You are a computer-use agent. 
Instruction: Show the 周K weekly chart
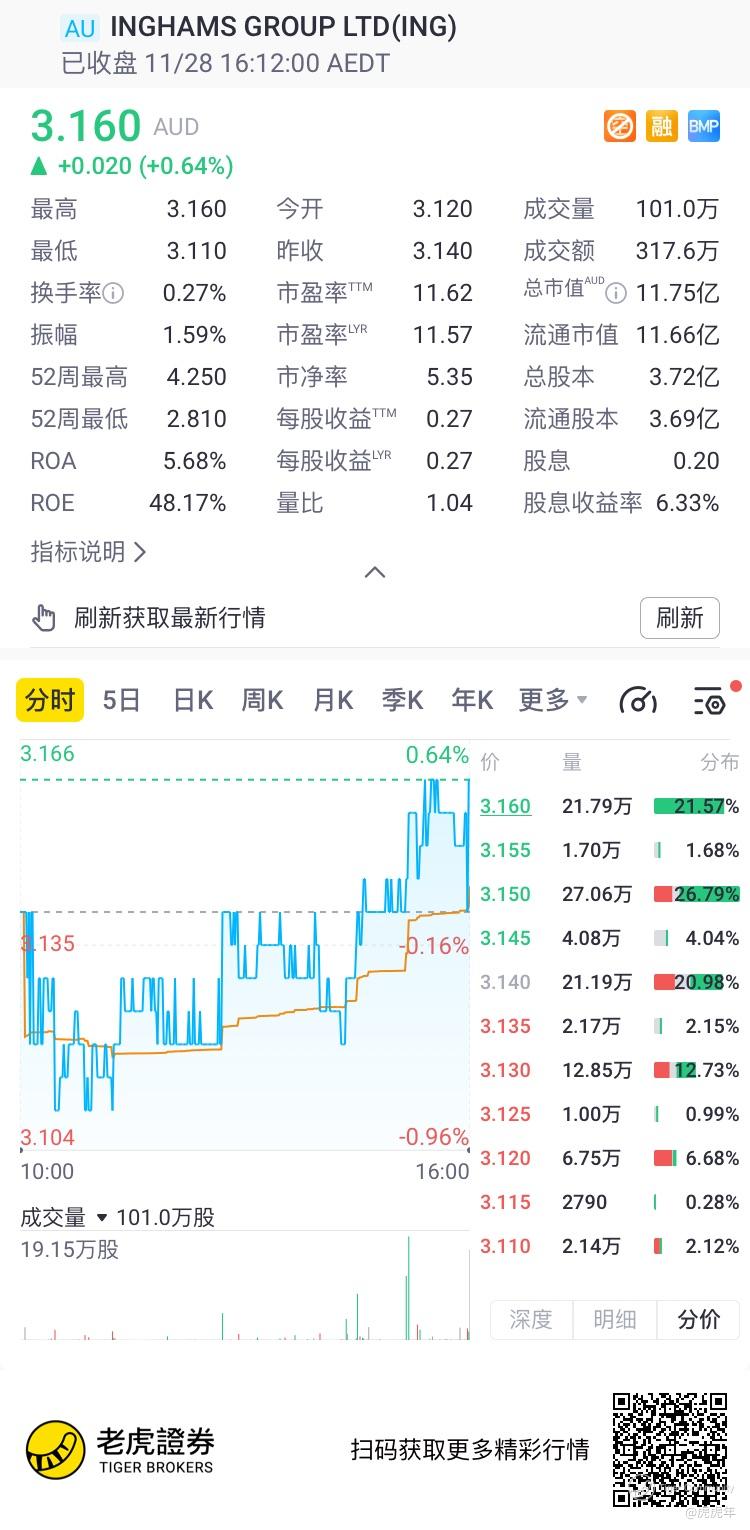click(x=262, y=700)
